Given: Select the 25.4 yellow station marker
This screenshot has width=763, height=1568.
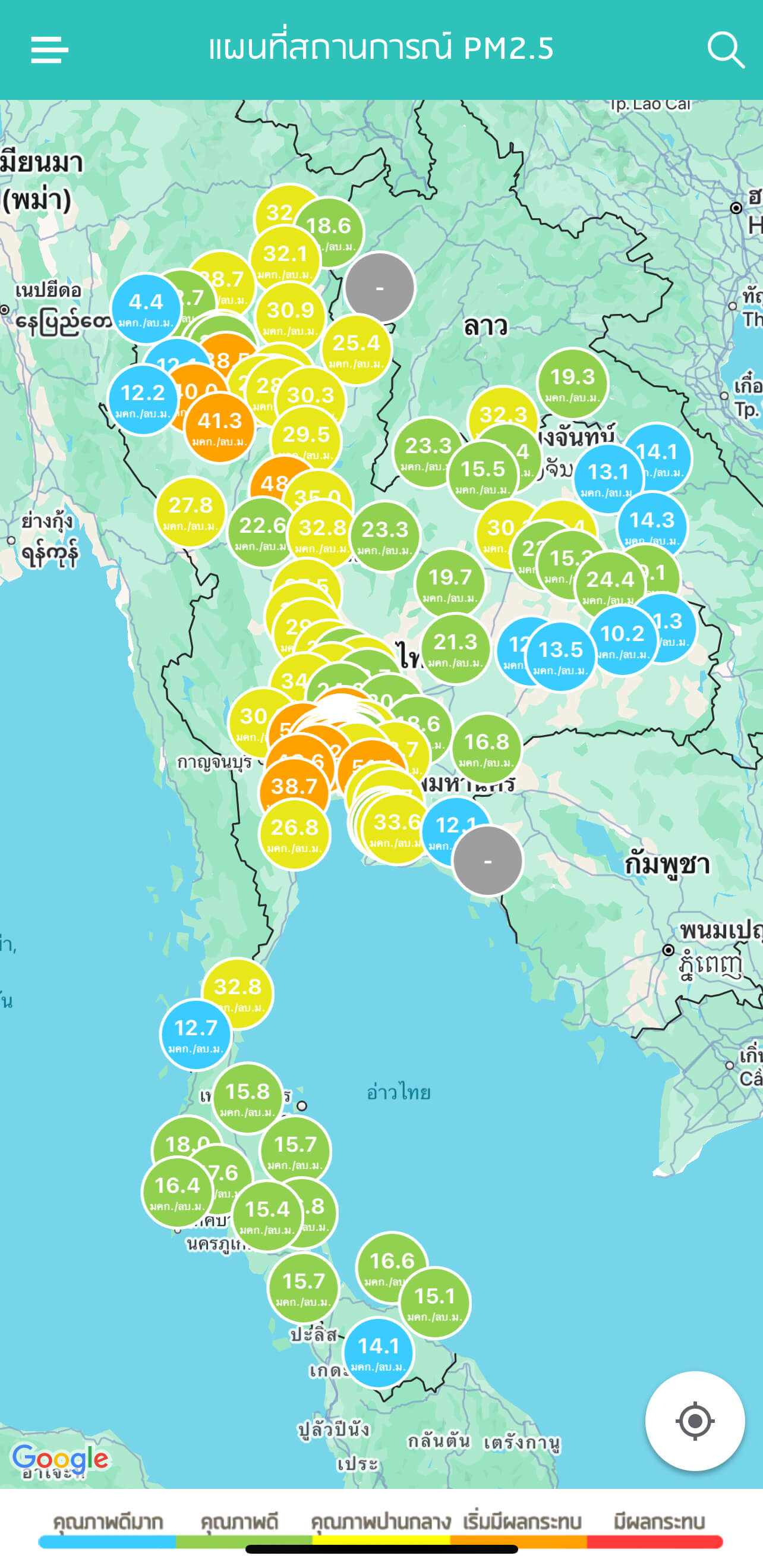Looking at the screenshot, I should click(x=357, y=350).
